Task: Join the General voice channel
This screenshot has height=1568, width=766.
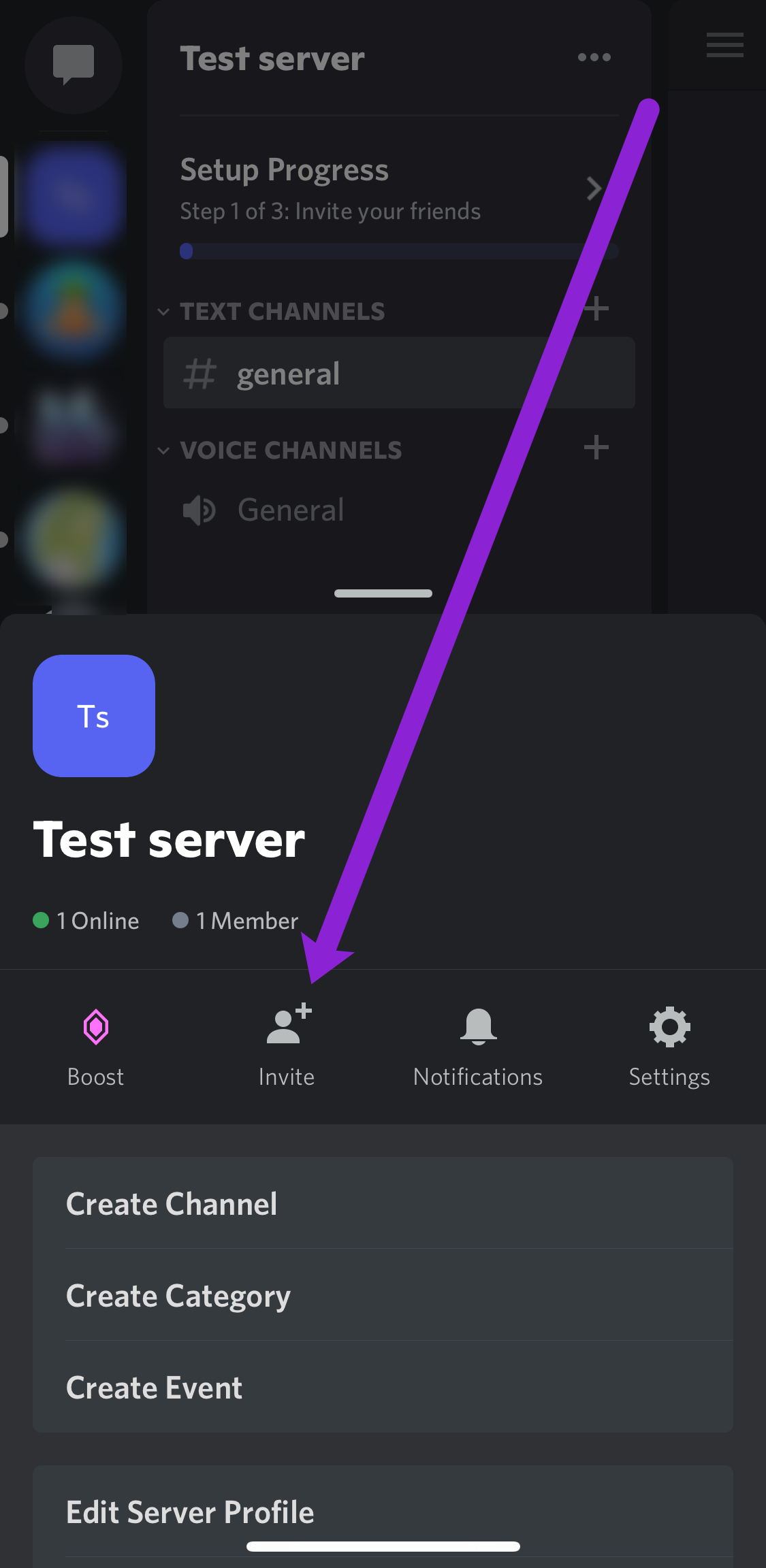Action: (291, 510)
